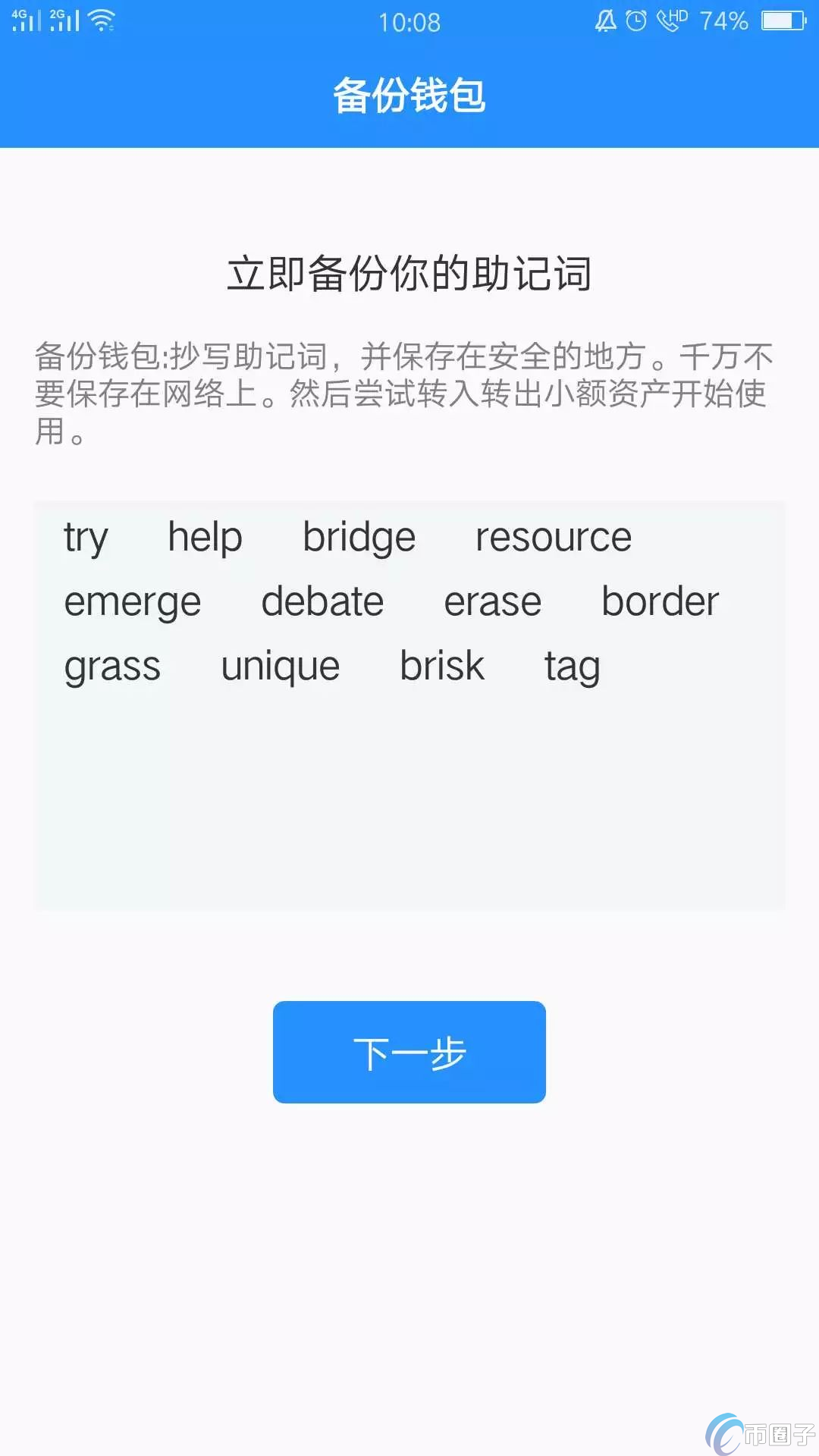Tap the 下一步 button to proceed

pos(409,1053)
